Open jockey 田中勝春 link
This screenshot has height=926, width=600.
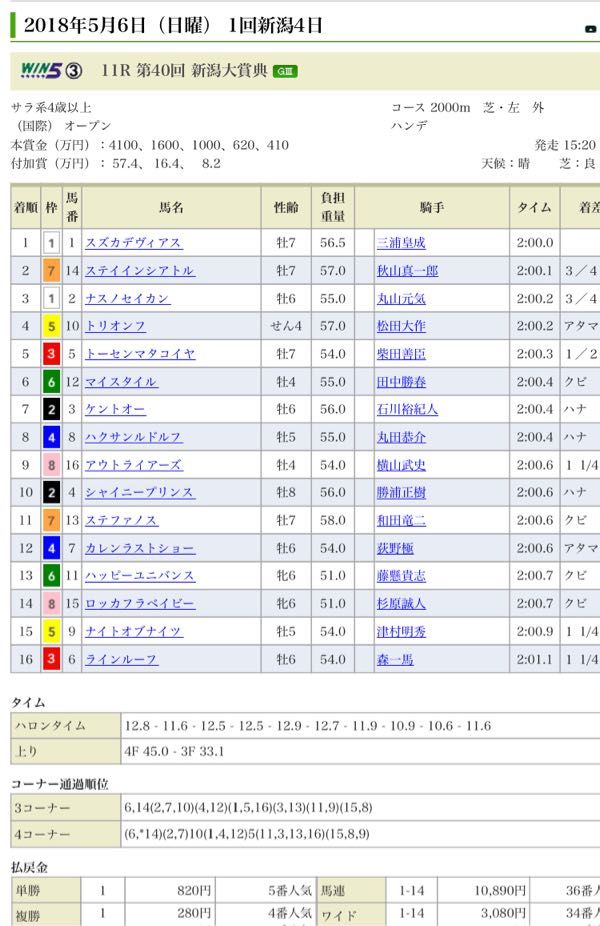click(401, 382)
